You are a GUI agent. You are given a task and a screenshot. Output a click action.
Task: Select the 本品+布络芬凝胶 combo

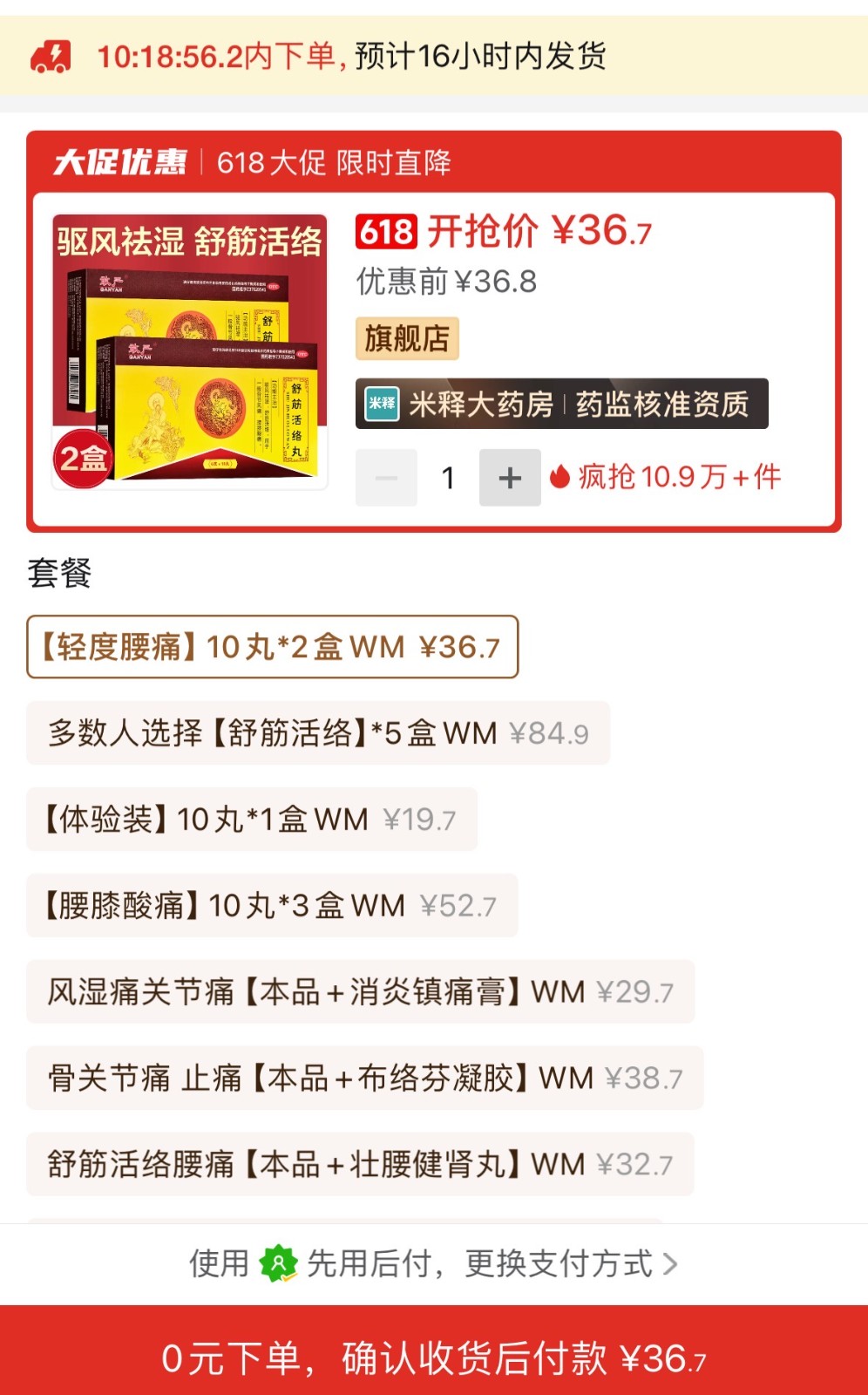click(x=364, y=1078)
